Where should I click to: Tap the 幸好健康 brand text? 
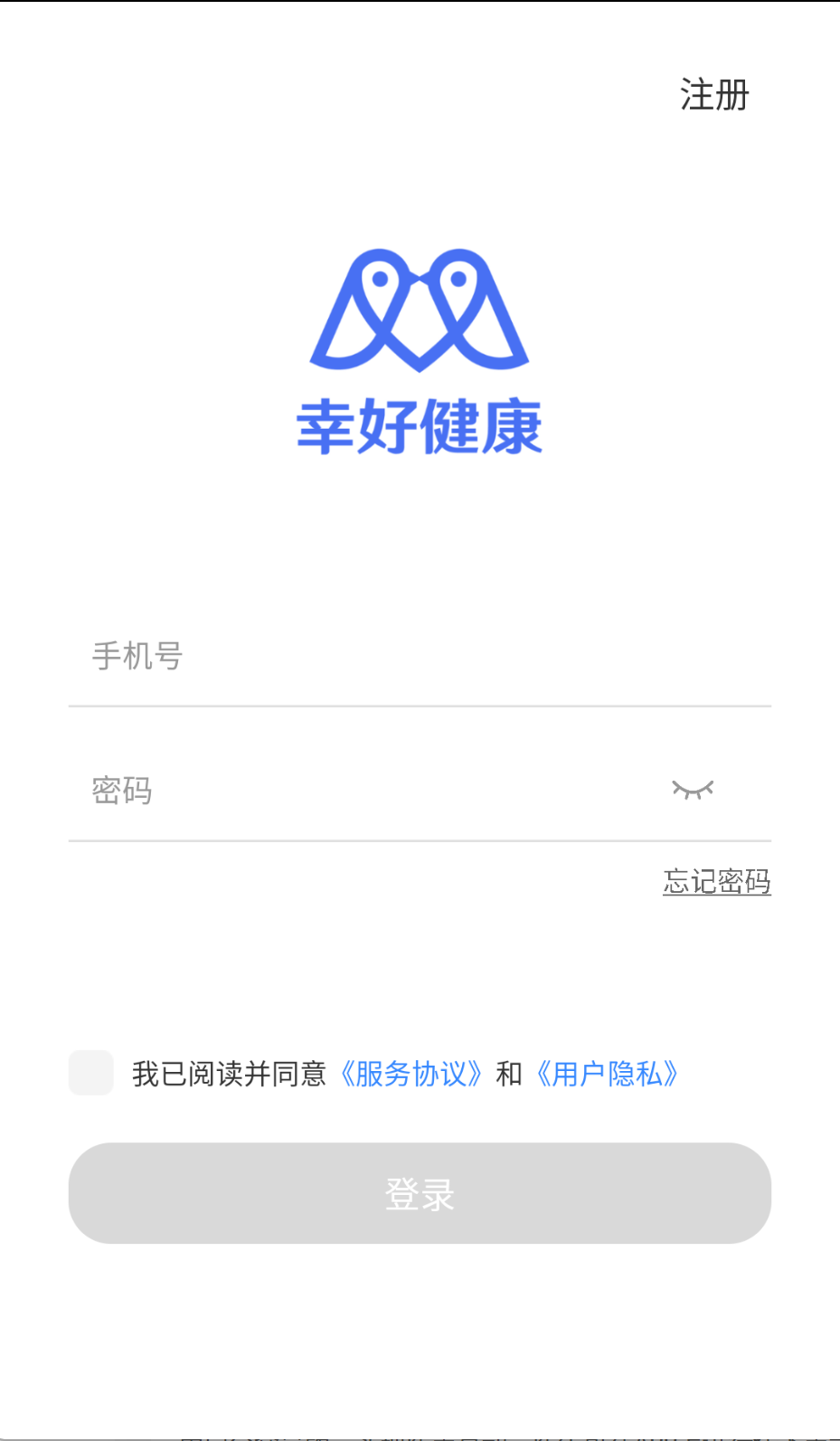point(420,427)
